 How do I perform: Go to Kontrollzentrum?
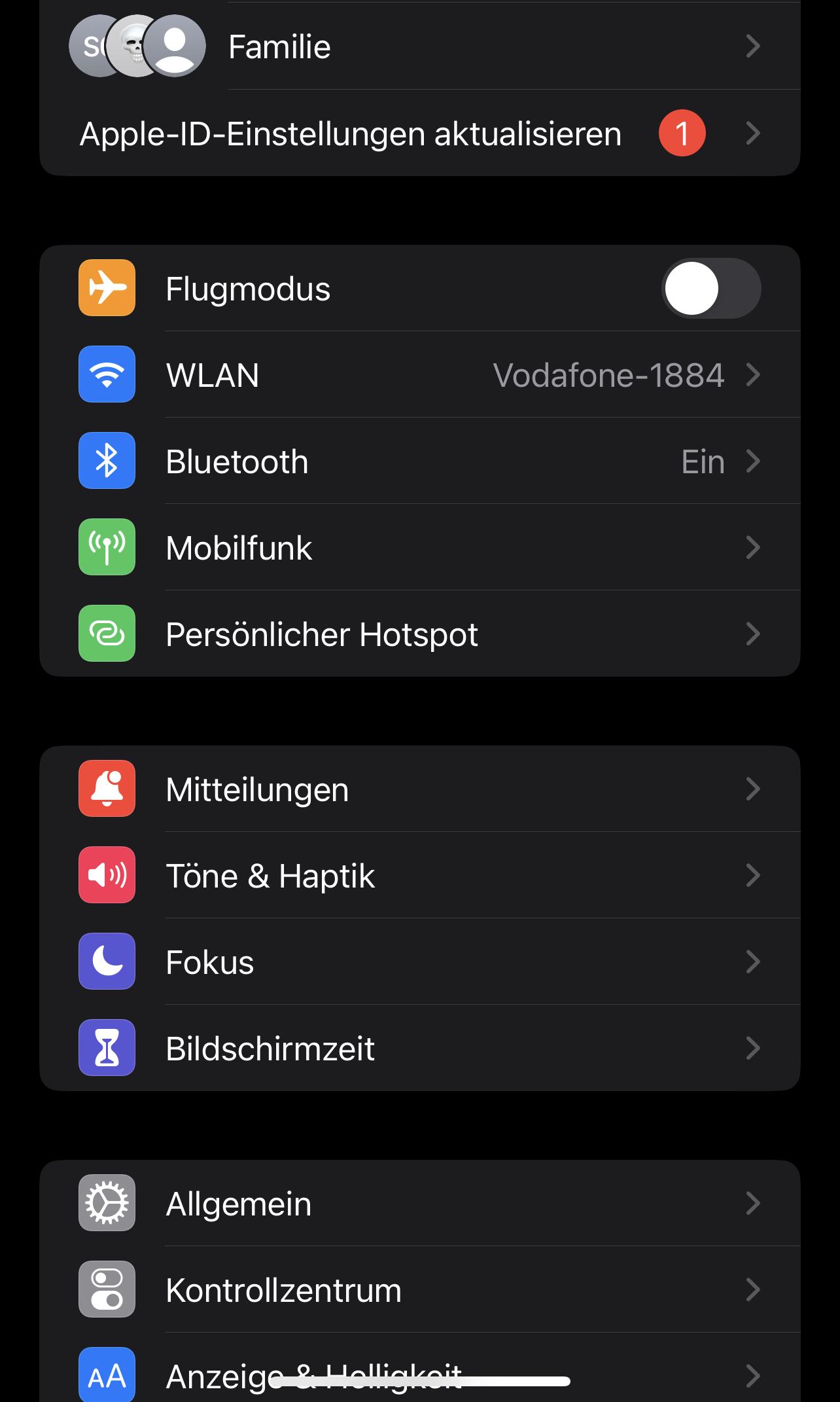click(419, 1290)
